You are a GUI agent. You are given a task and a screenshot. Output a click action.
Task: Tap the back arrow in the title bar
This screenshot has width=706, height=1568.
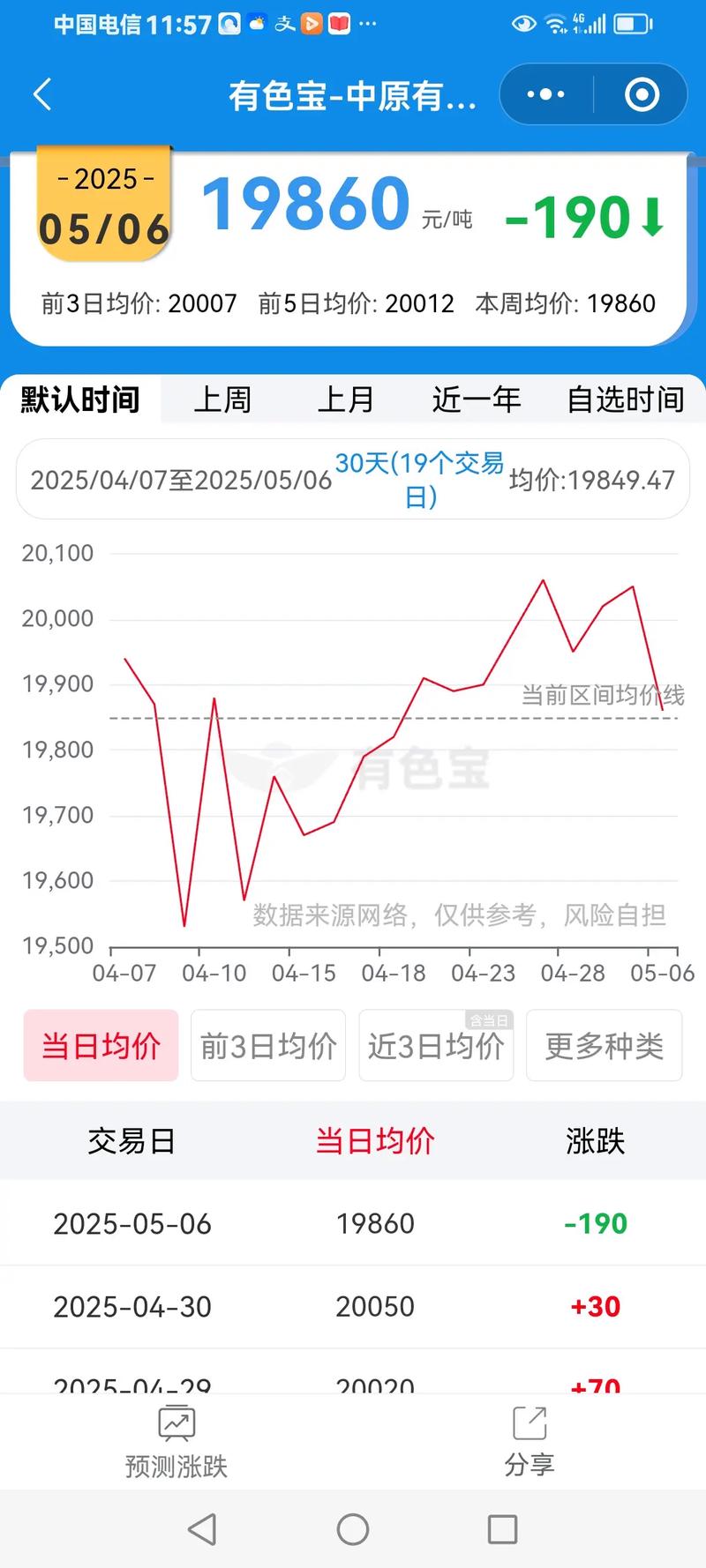(41, 93)
